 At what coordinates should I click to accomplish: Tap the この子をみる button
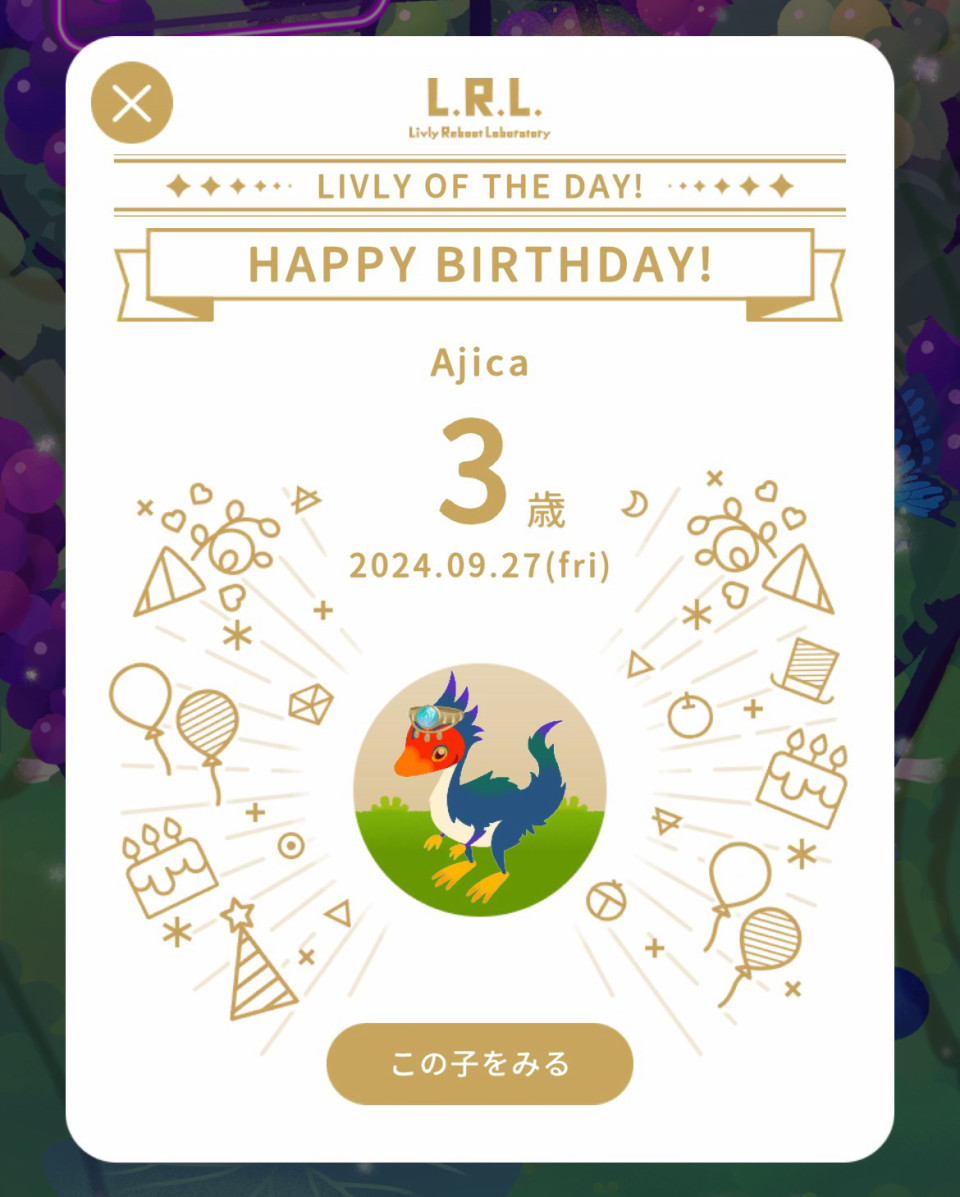point(480,1063)
